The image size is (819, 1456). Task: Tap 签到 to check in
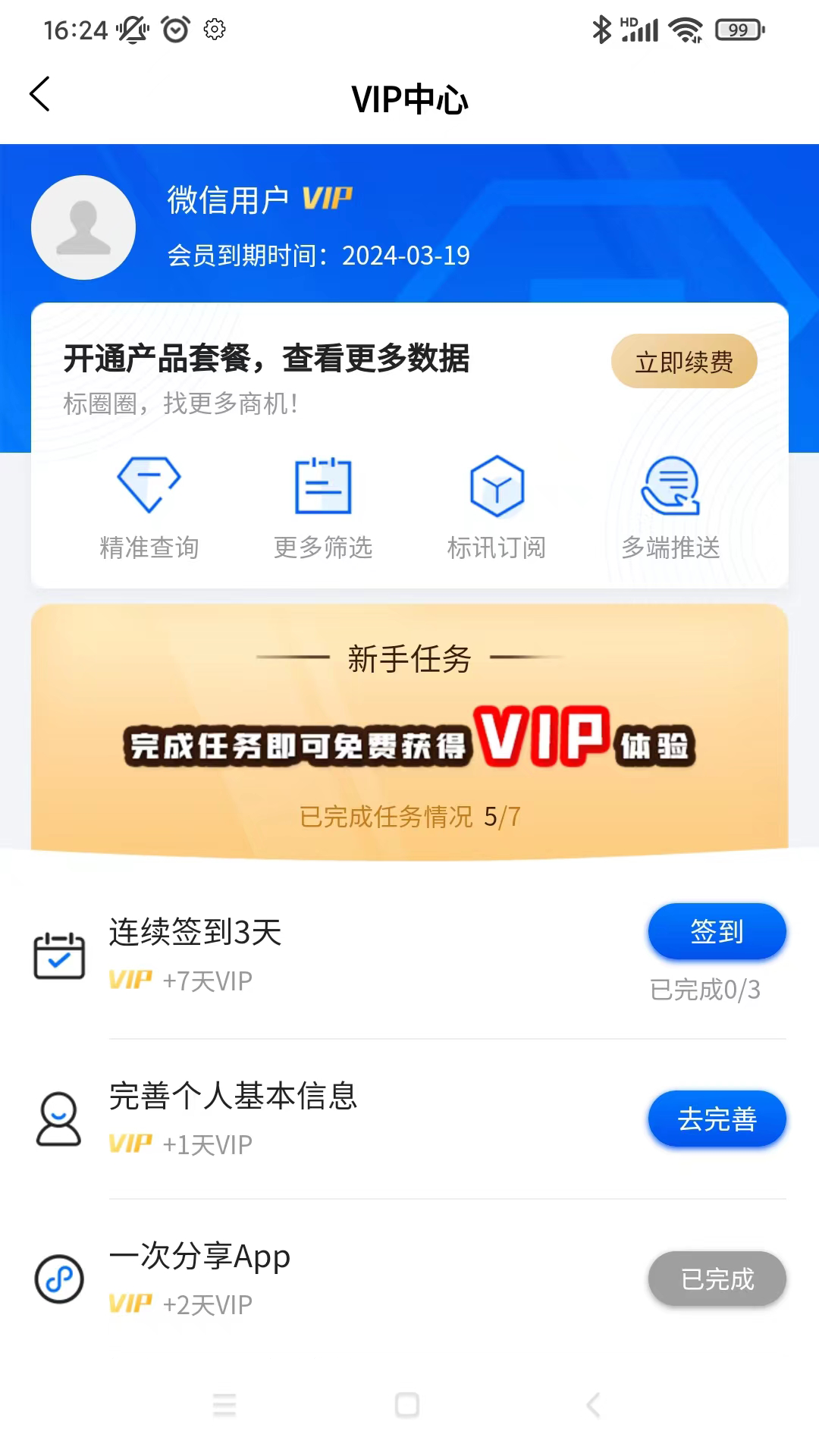pos(717,931)
